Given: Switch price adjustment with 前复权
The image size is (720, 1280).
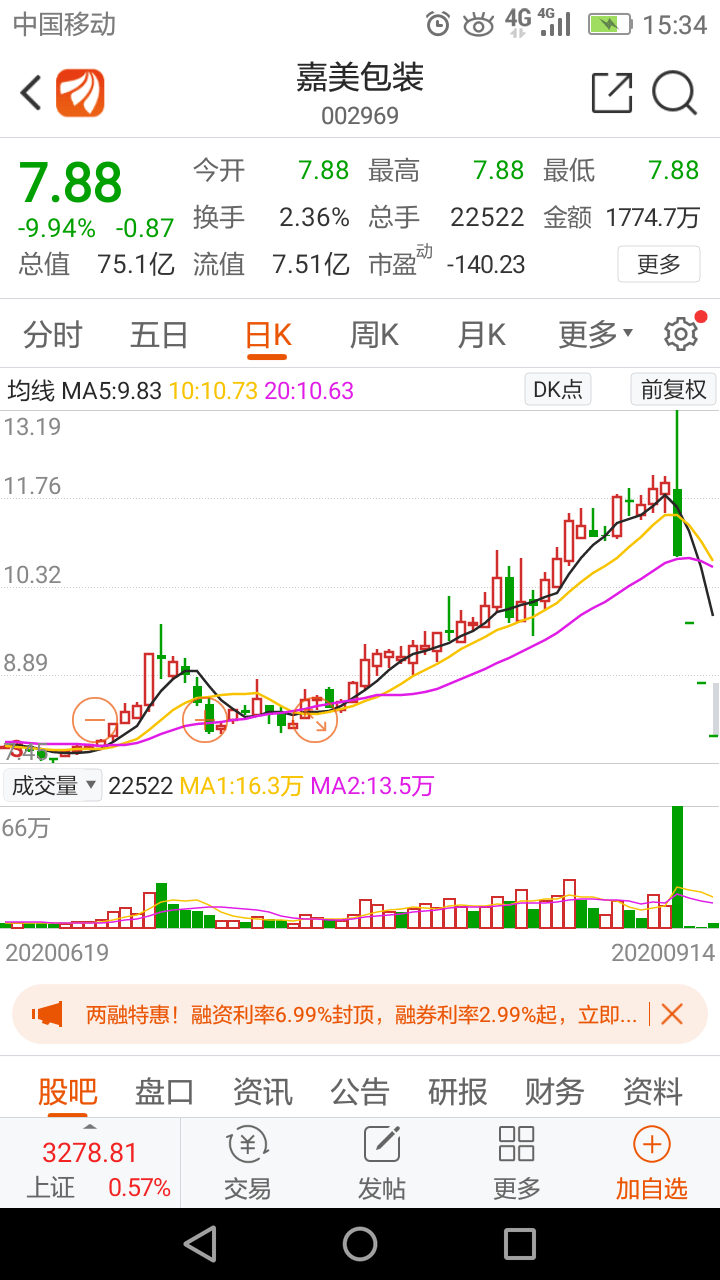Looking at the screenshot, I should [x=671, y=390].
